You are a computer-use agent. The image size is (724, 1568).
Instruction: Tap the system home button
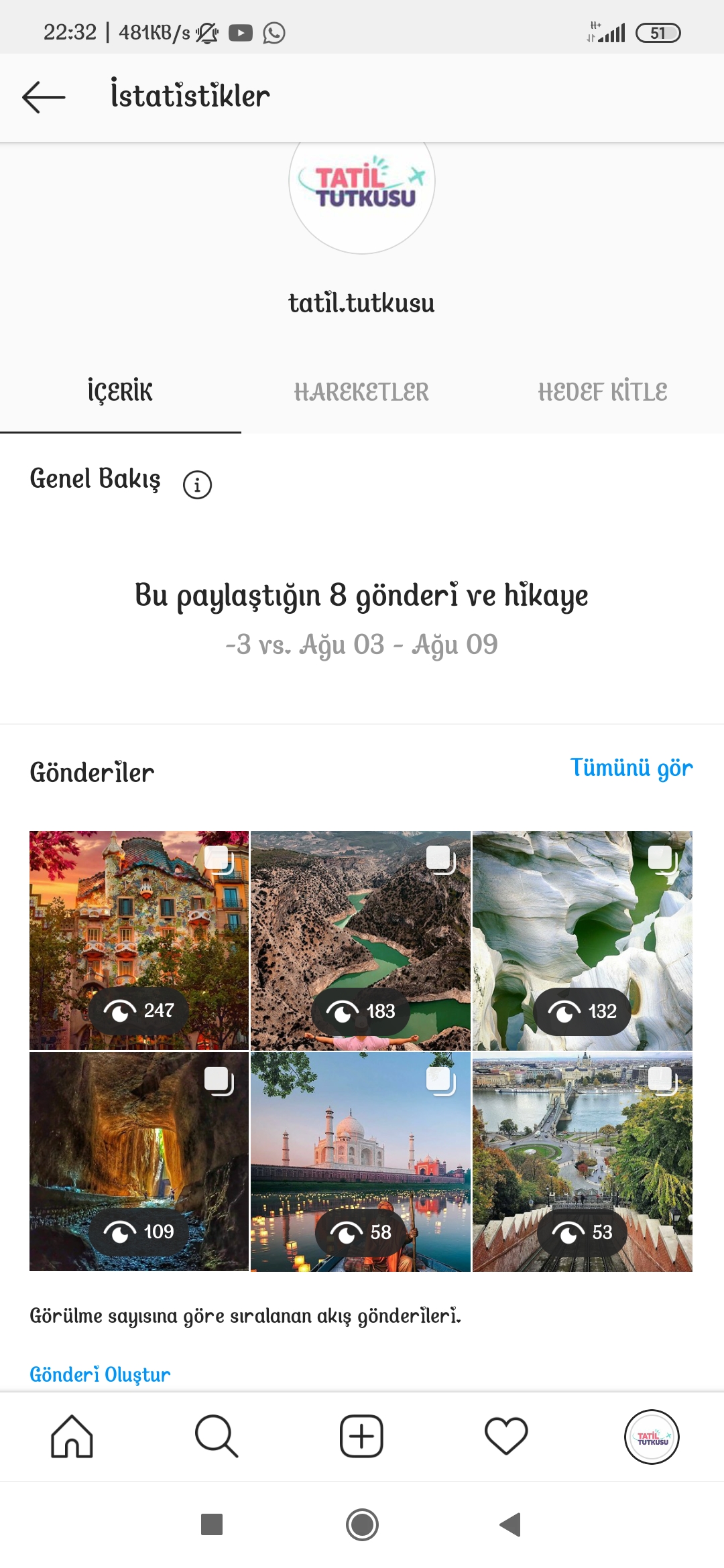362,1524
